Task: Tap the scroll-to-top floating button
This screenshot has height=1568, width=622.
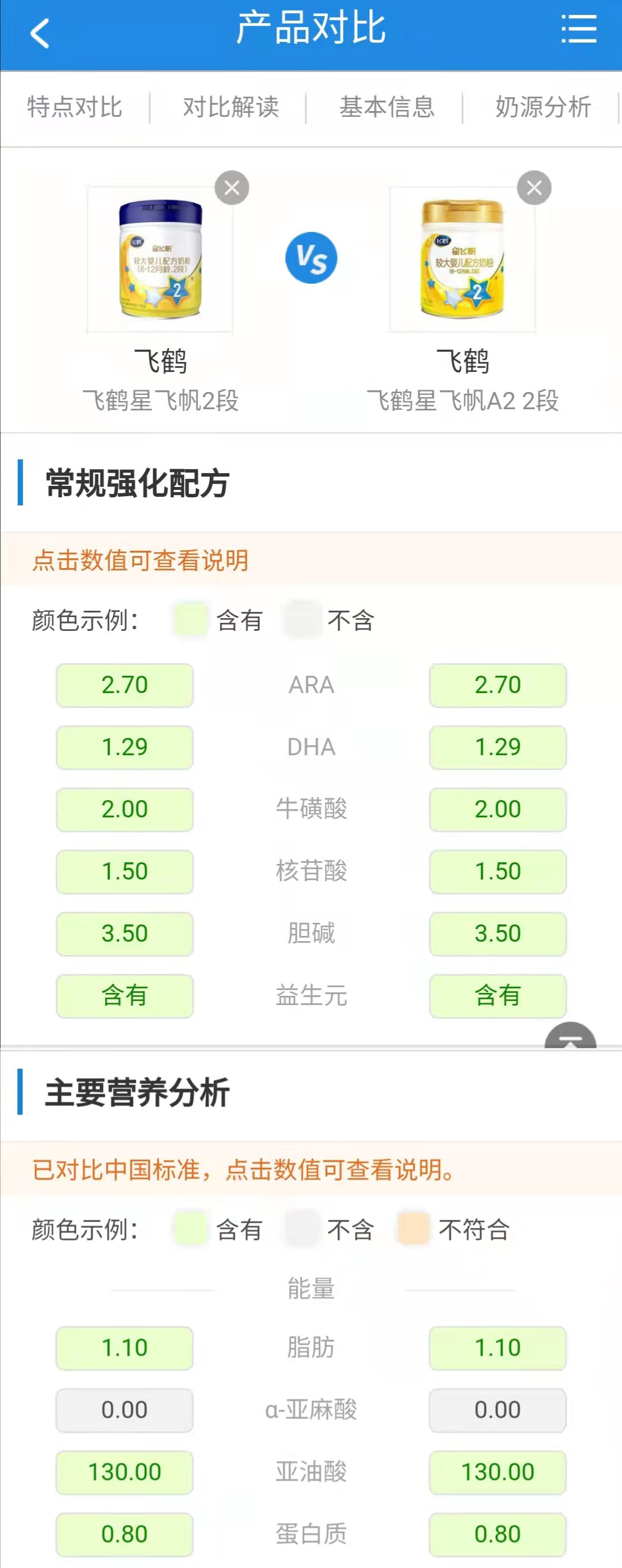Action: [x=570, y=1037]
